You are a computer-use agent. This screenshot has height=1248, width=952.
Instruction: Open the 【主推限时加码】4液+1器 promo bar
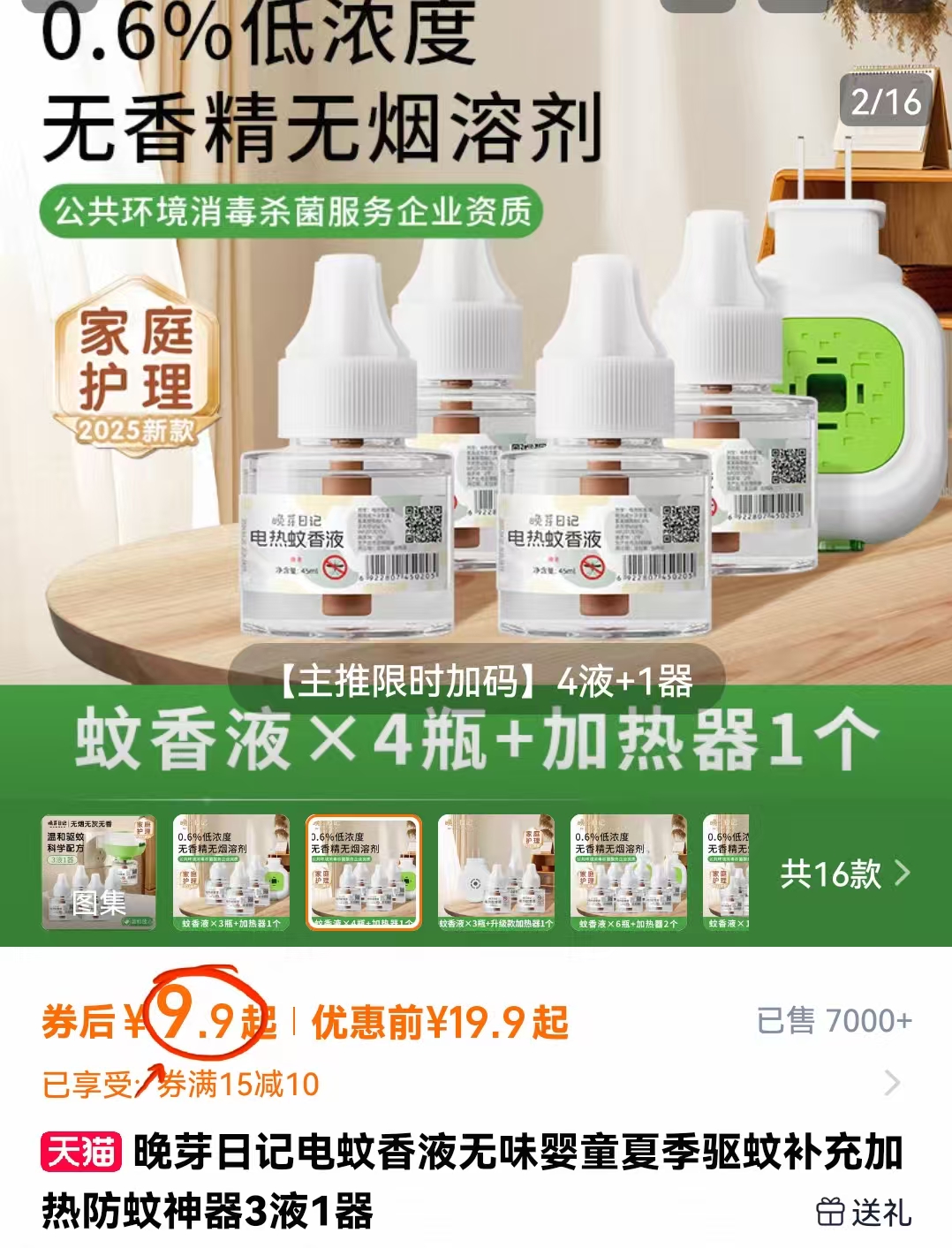pos(476,679)
